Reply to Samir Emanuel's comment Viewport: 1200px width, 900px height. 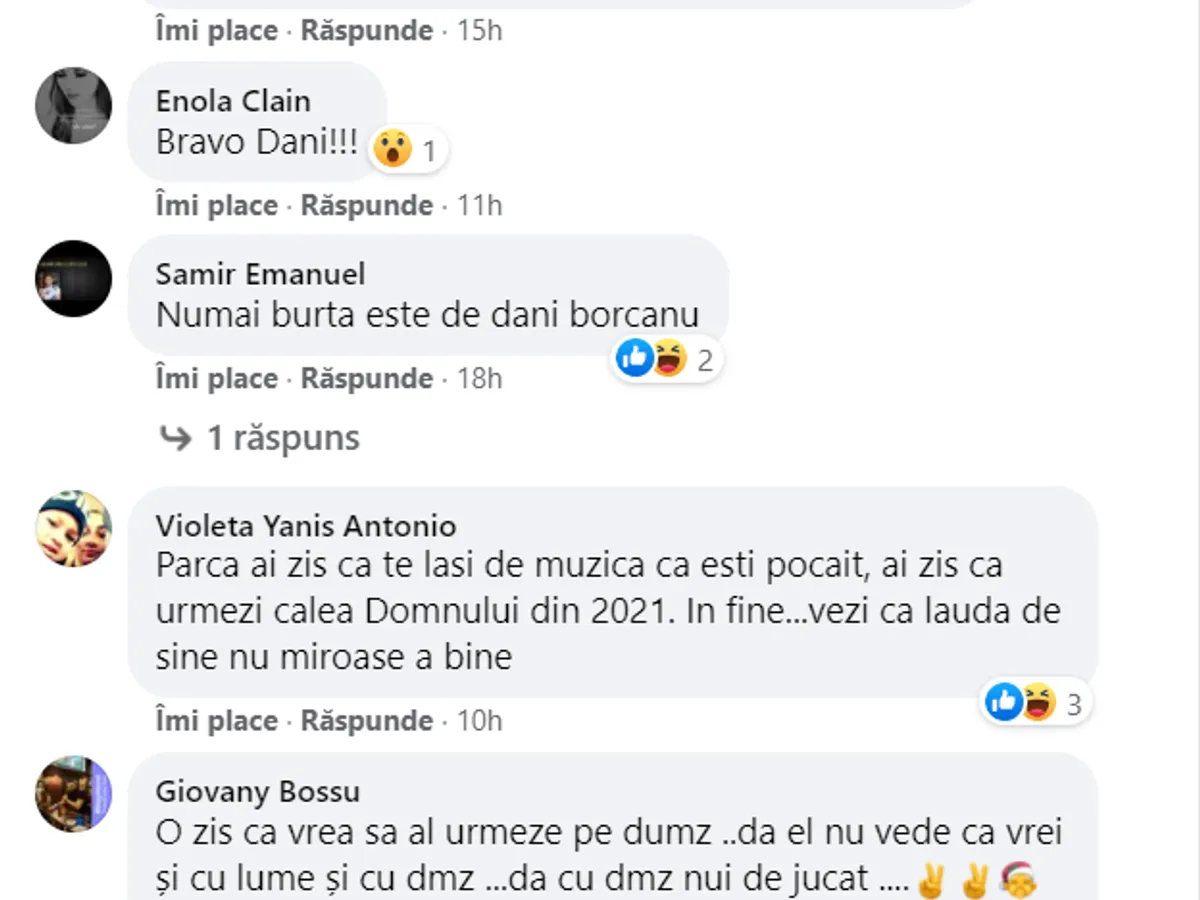367,379
